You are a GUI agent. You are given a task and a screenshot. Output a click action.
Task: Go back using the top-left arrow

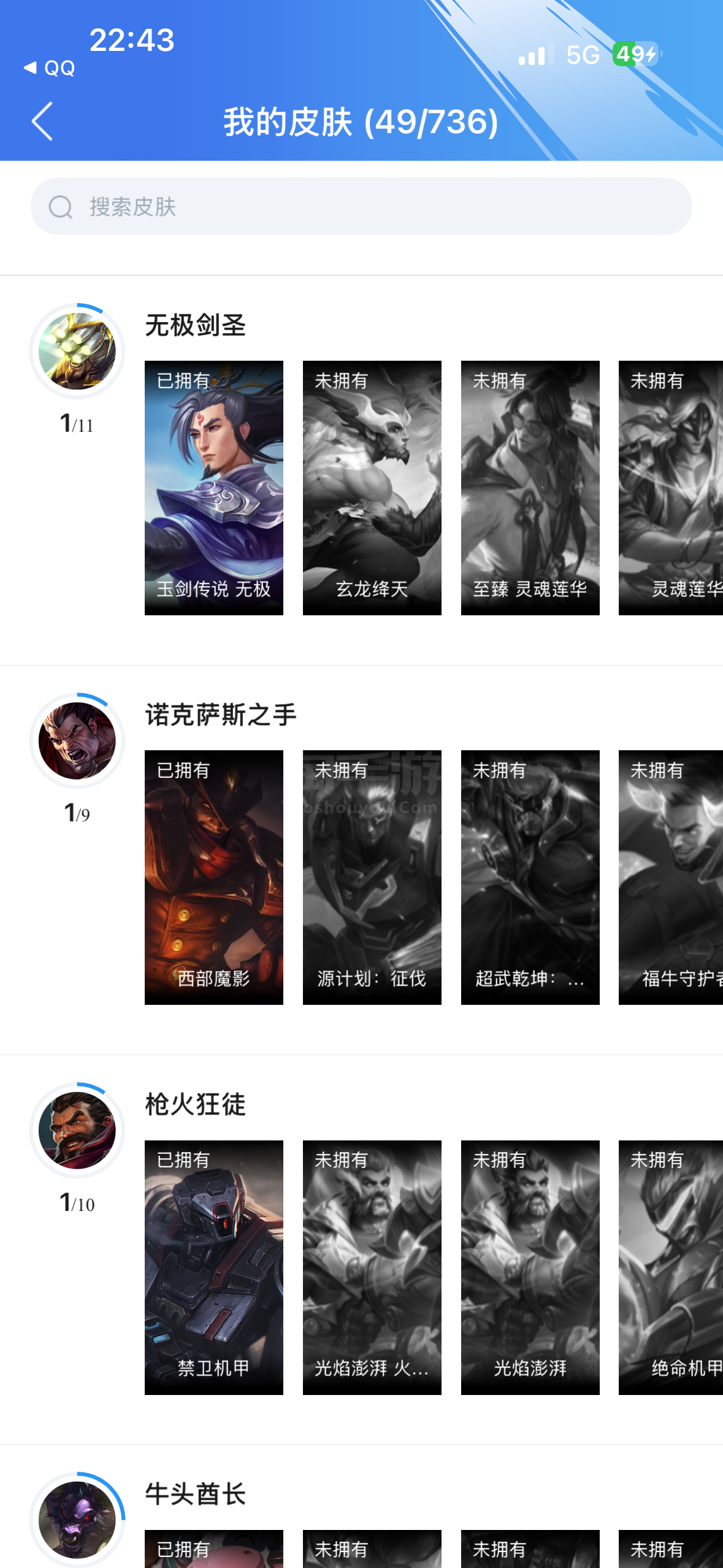[42, 121]
